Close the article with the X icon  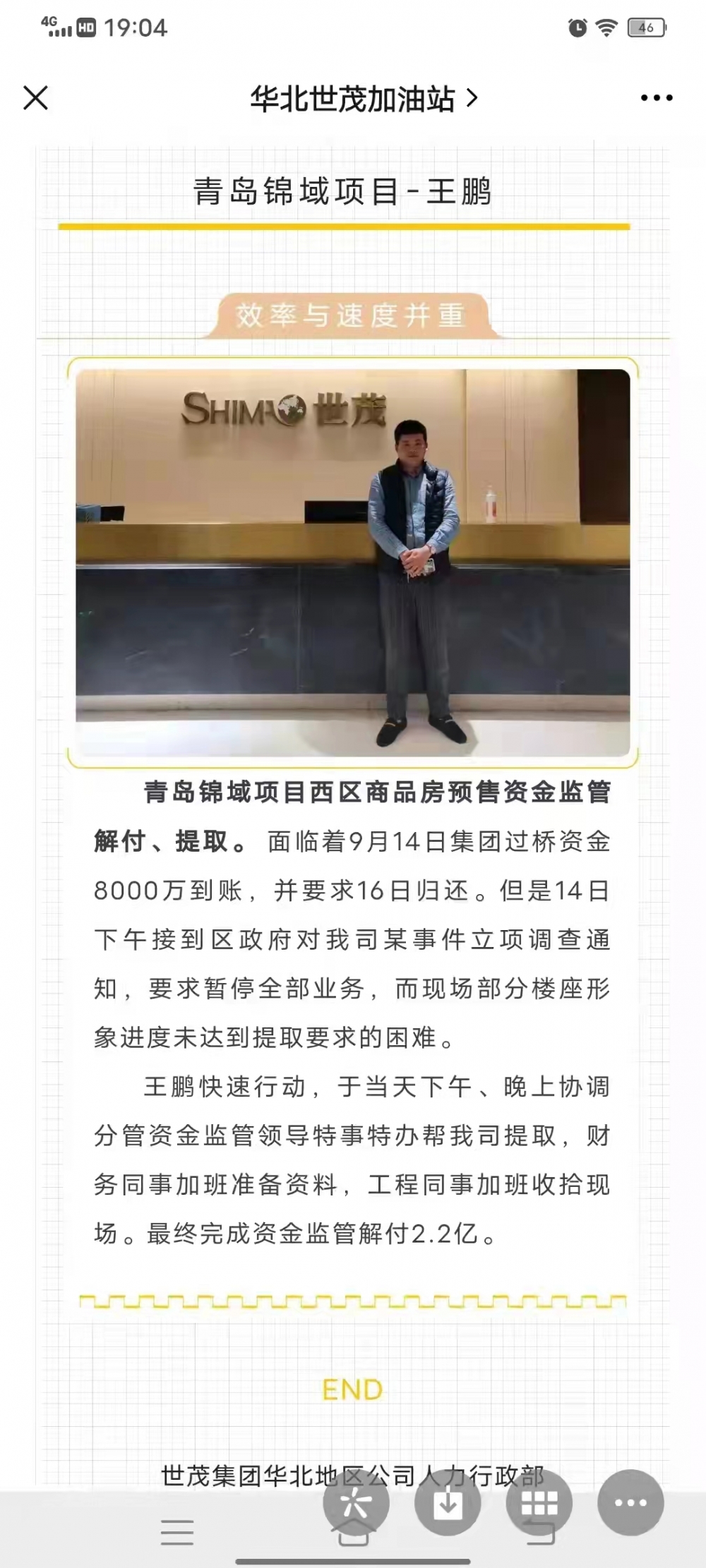point(36,98)
